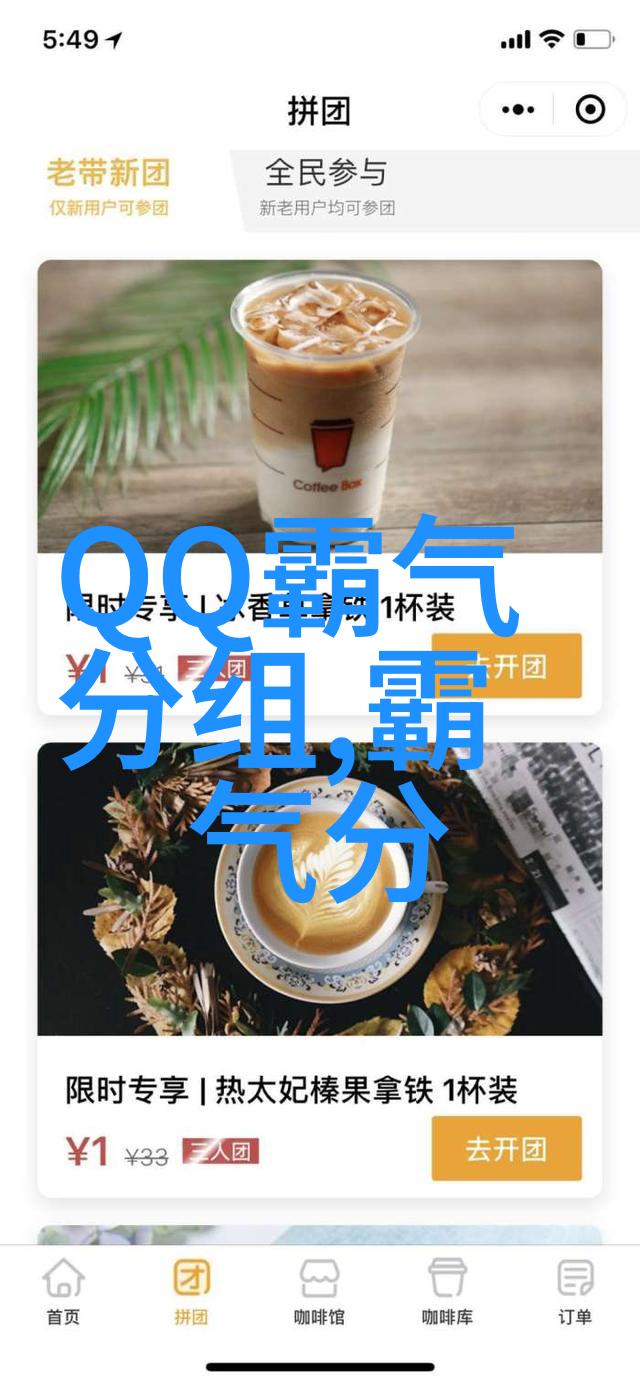
Task: Open the iced coffee cup product card
Action: [320, 407]
